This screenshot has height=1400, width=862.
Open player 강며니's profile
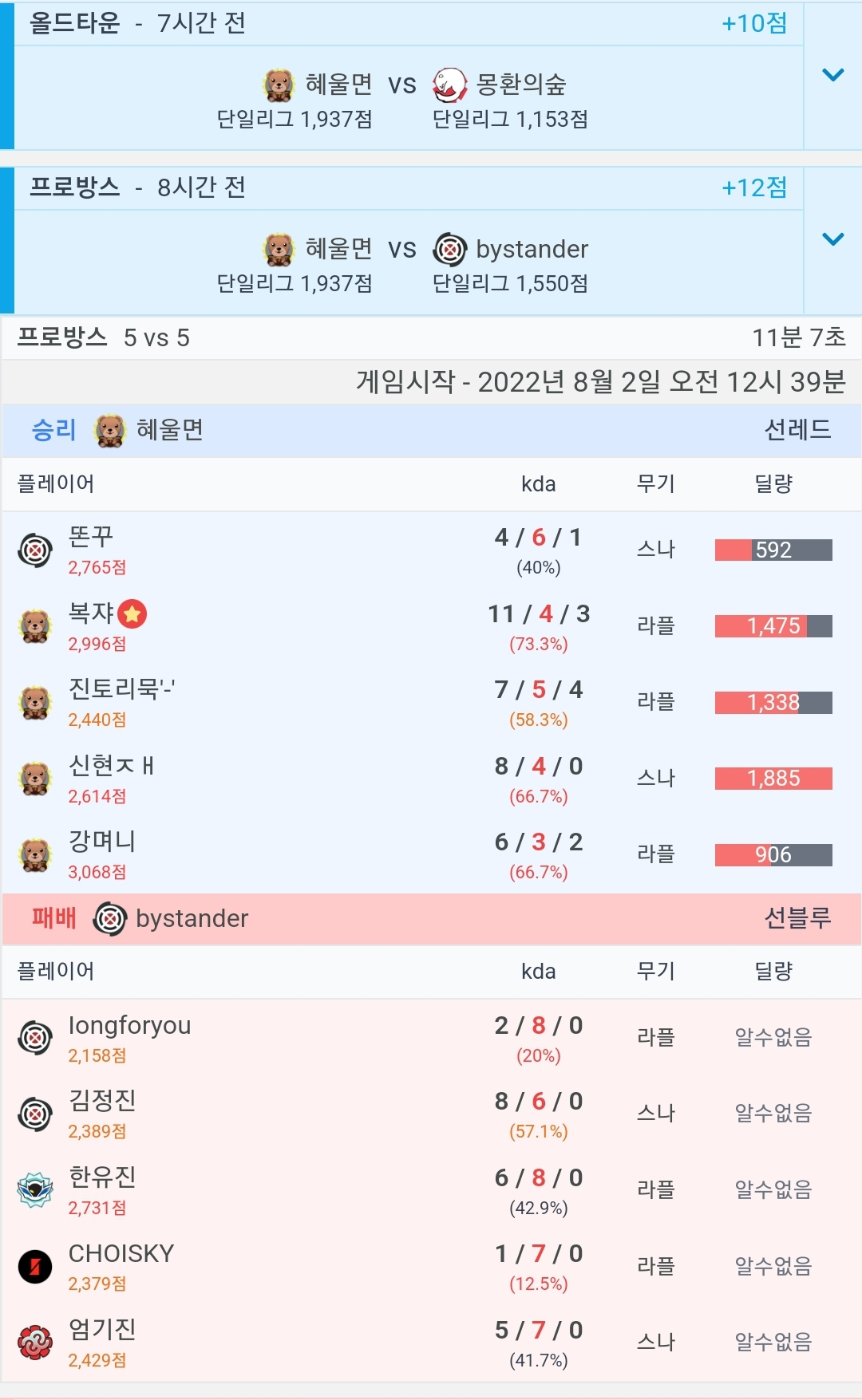pyautogui.click(x=101, y=842)
